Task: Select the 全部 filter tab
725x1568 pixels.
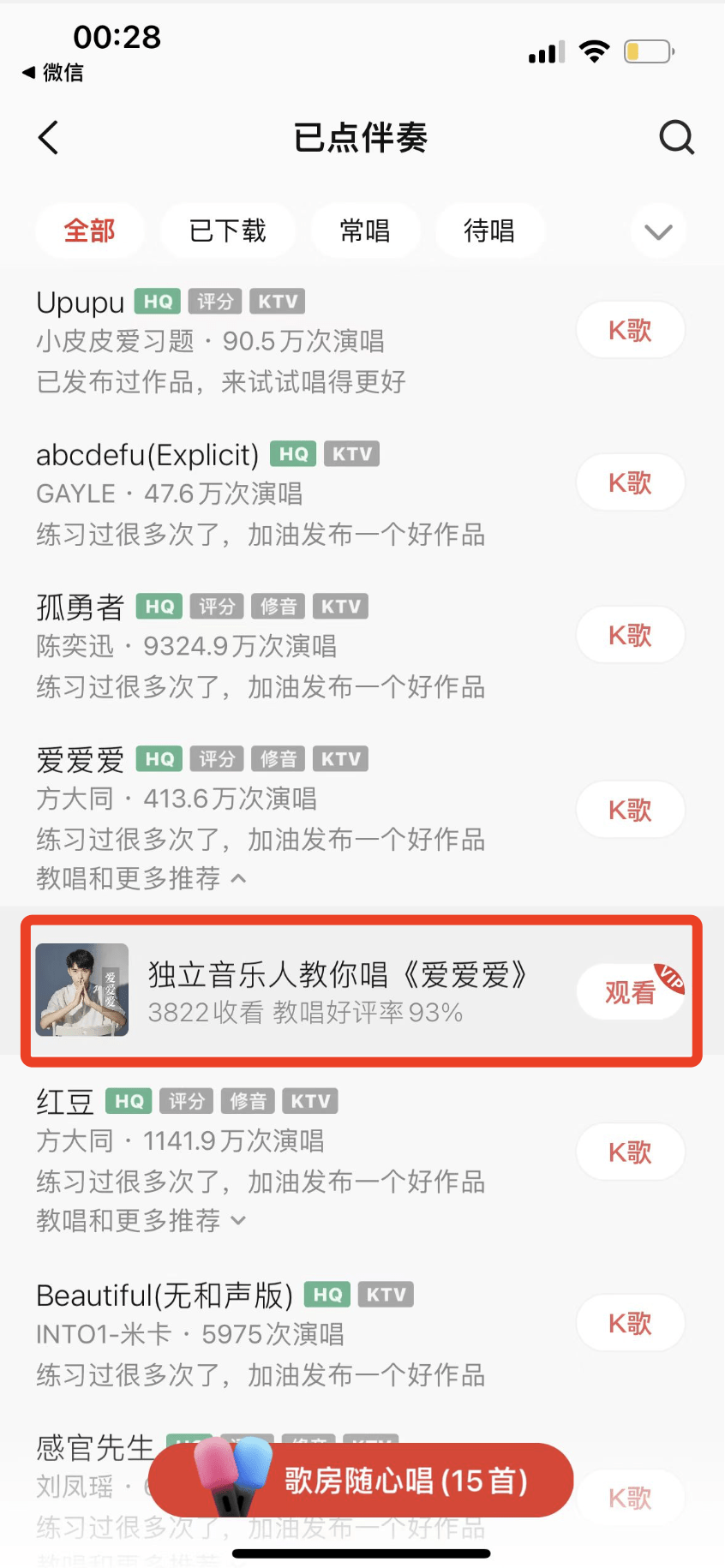Action: point(89,230)
